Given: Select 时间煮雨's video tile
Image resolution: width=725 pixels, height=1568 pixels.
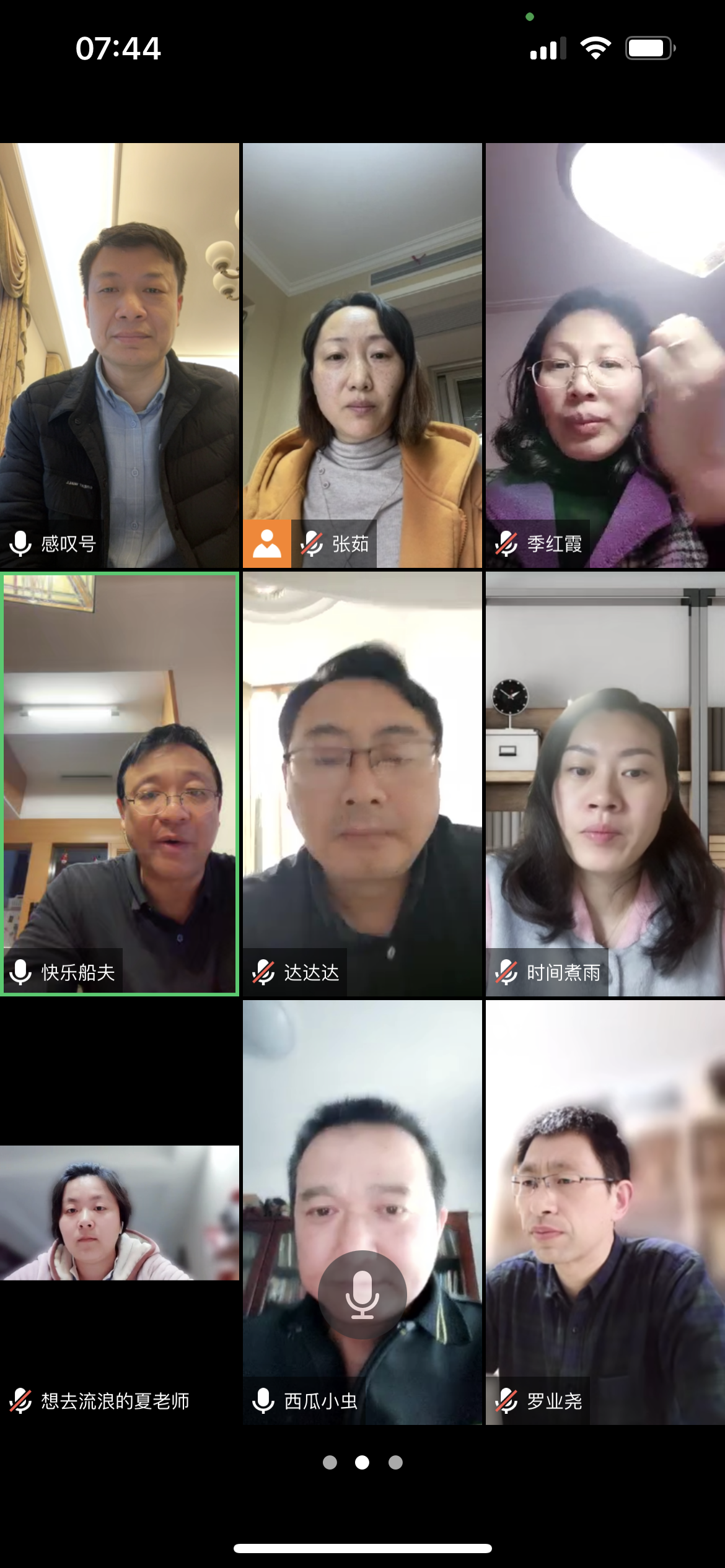Looking at the screenshot, I should (x=605, y=784).
